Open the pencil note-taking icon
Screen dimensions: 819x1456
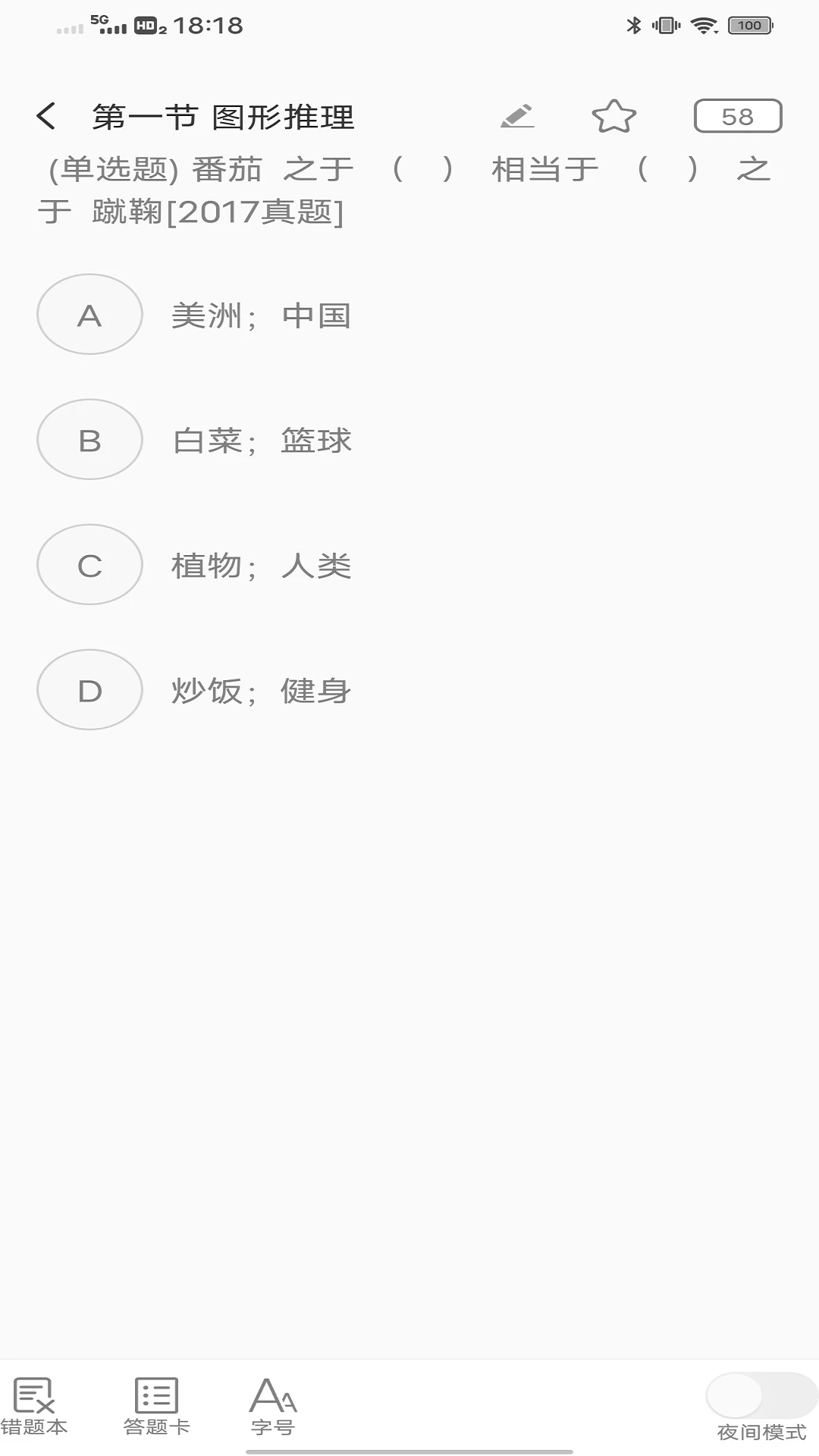[518, 116]
